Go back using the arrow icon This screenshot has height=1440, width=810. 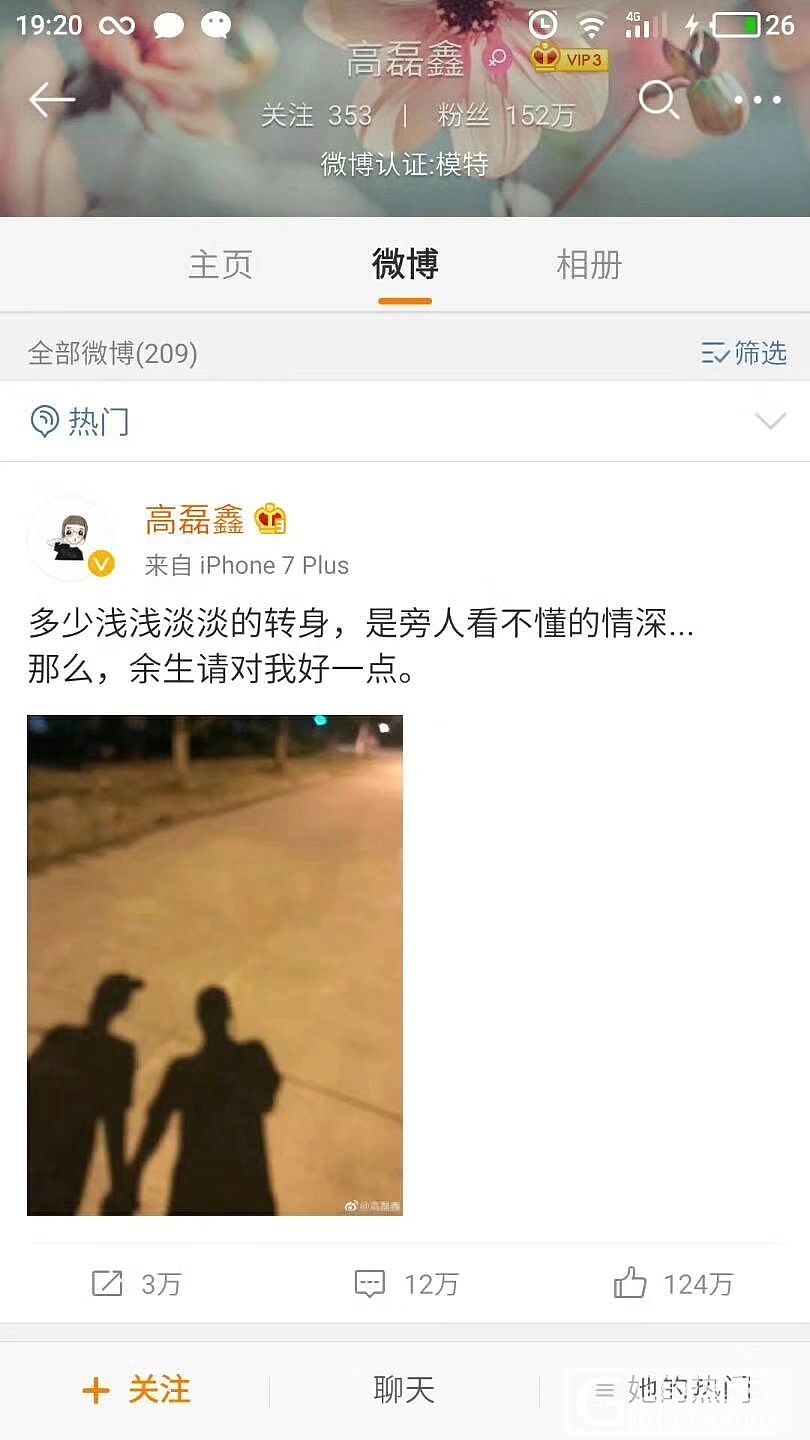click(x=52, y=99)
